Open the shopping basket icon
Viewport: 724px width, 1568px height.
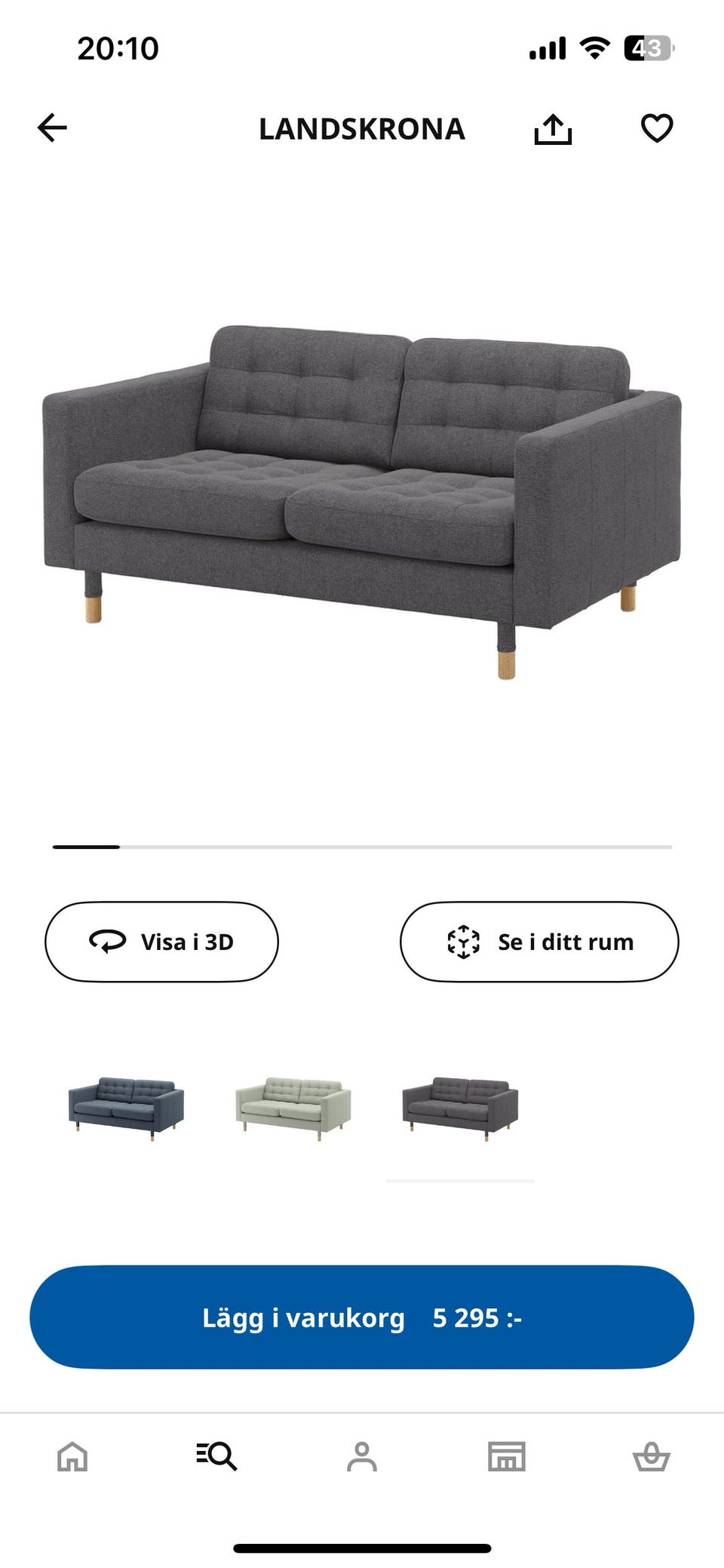tap(652, 1455)
